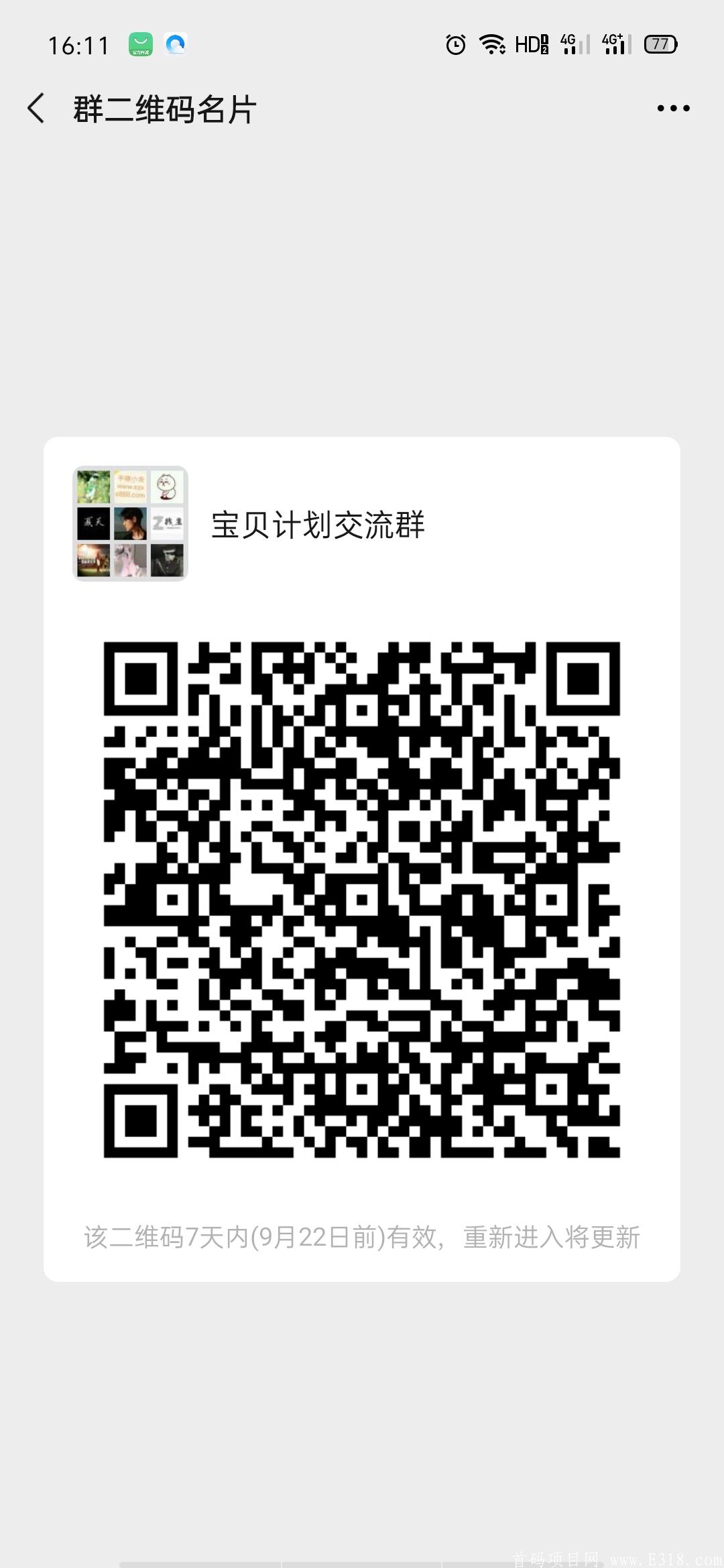This screenshot has width=724, height=1568.
Task: Tap the battery indicator showing 77
Action: pyautogui.click(x=660, y=44)
